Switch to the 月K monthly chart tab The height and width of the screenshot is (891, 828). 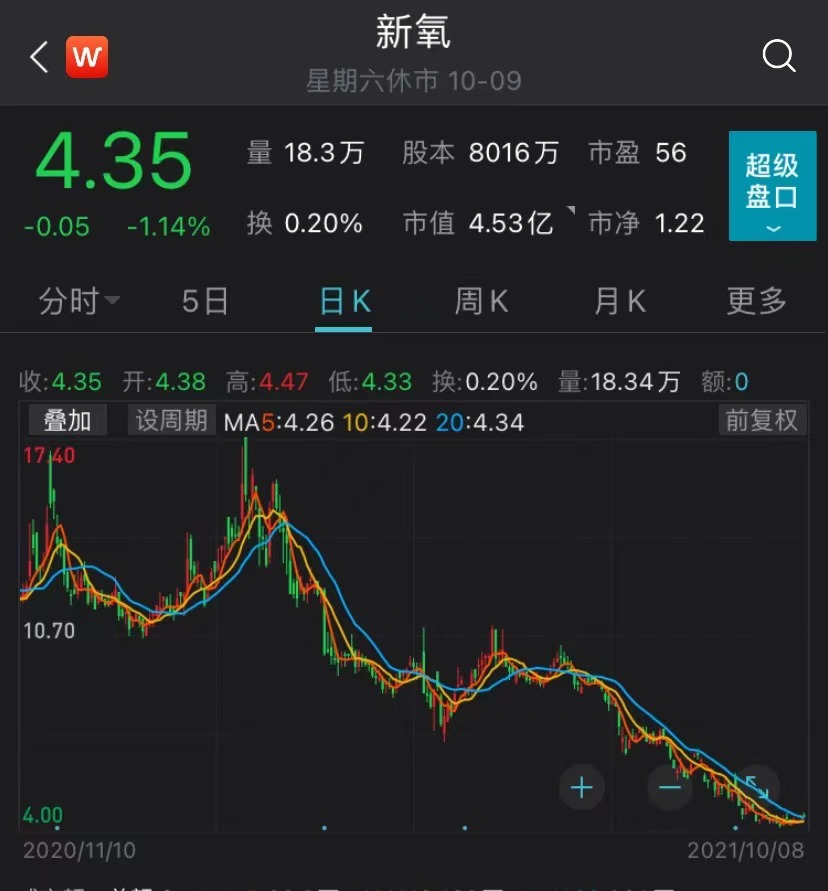(619, 301)
